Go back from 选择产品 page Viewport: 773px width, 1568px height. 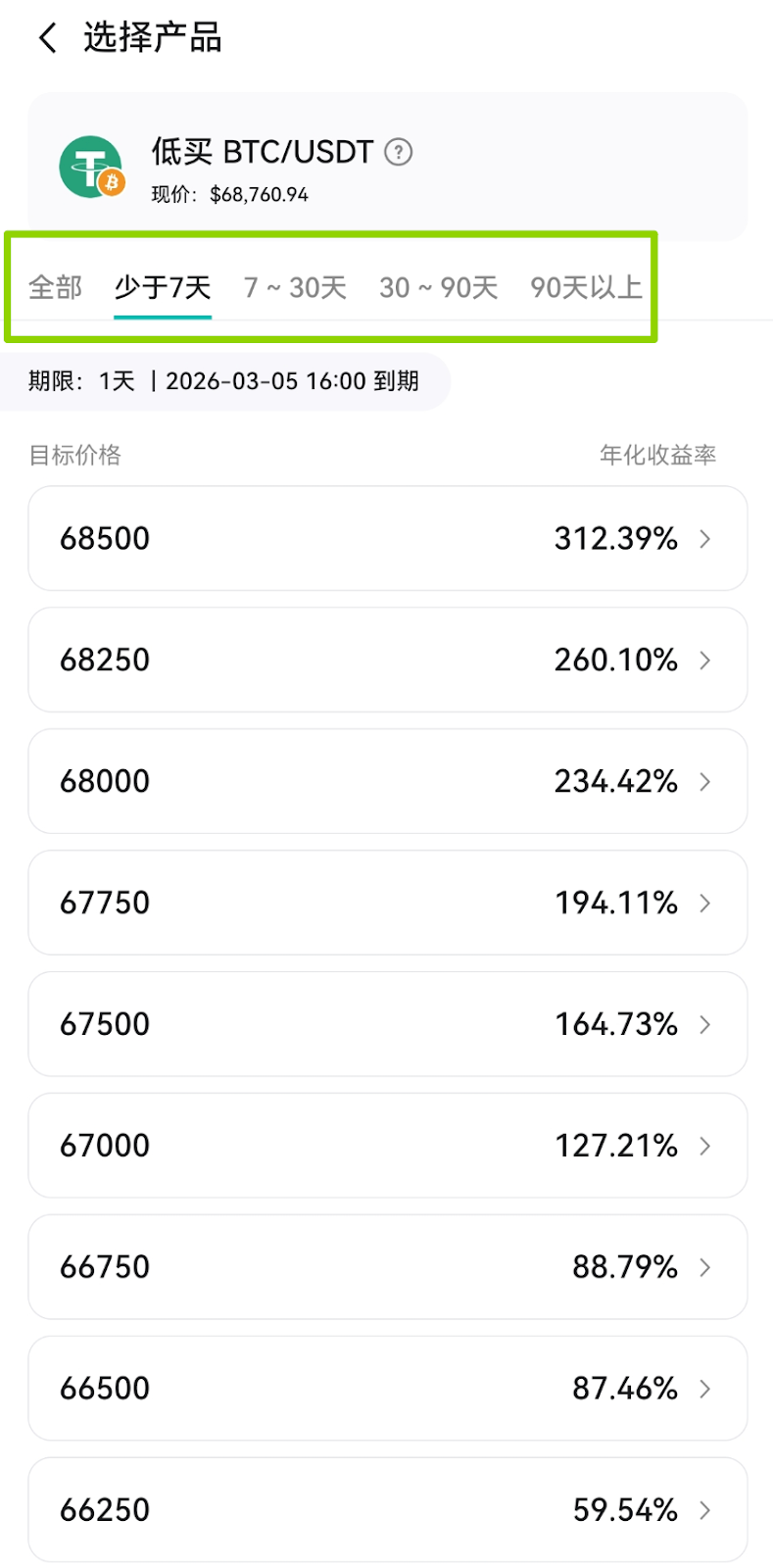coord(47,38)
